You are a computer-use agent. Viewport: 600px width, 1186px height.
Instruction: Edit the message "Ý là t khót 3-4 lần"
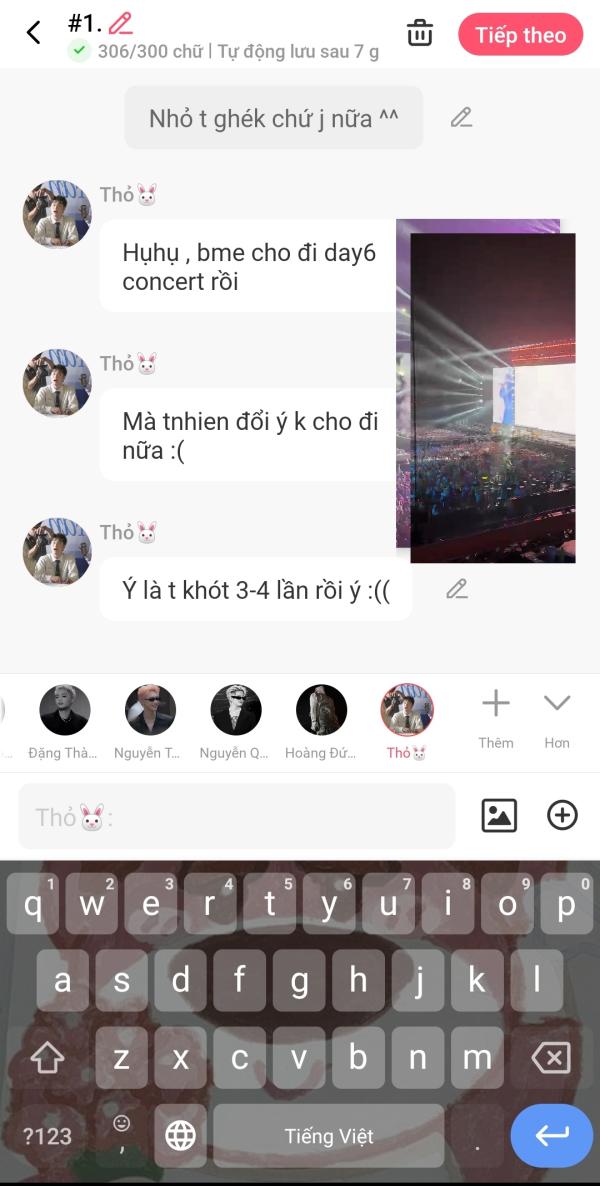457,589
